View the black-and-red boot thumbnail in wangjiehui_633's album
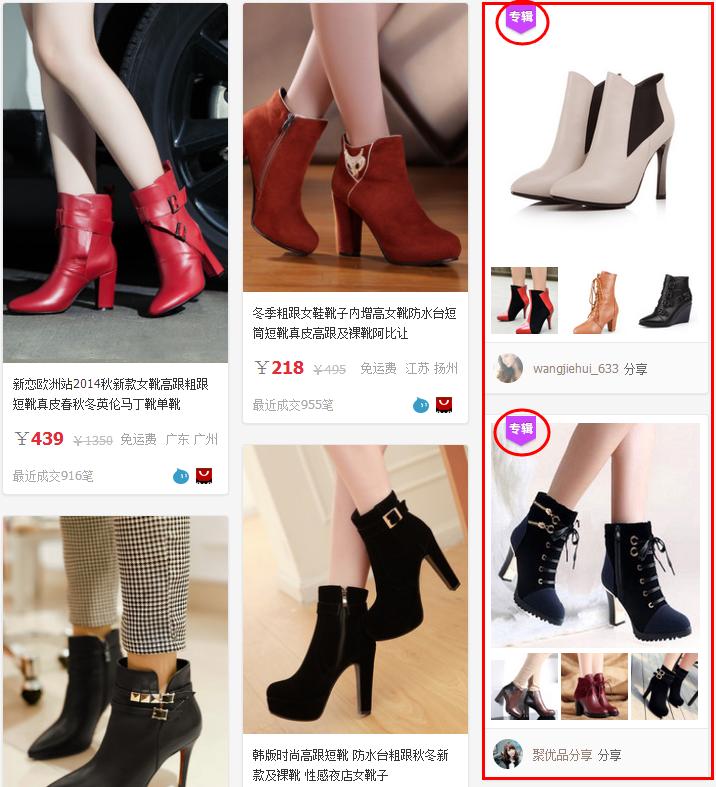 (x=524, y=300)
